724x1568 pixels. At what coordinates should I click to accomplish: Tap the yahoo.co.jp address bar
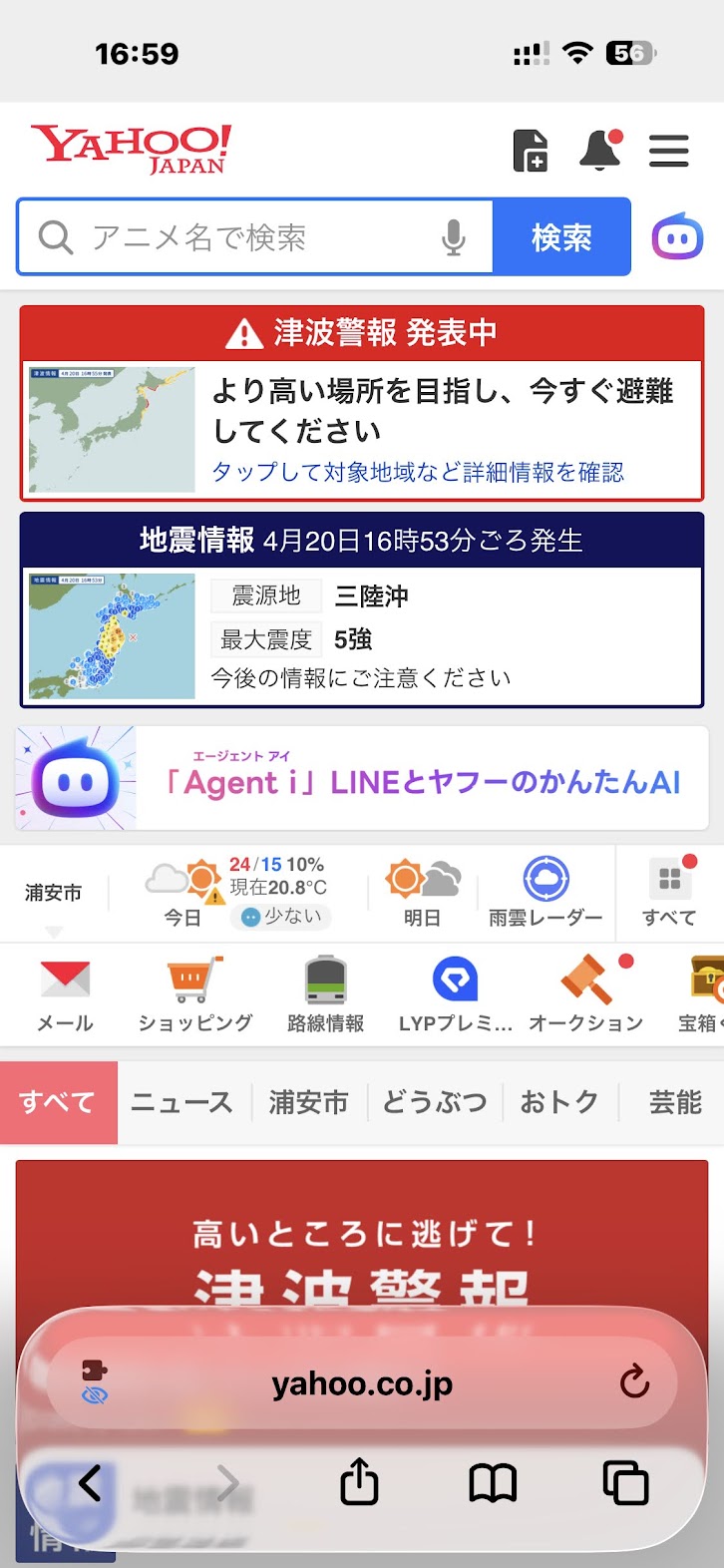pos(362,1382)
